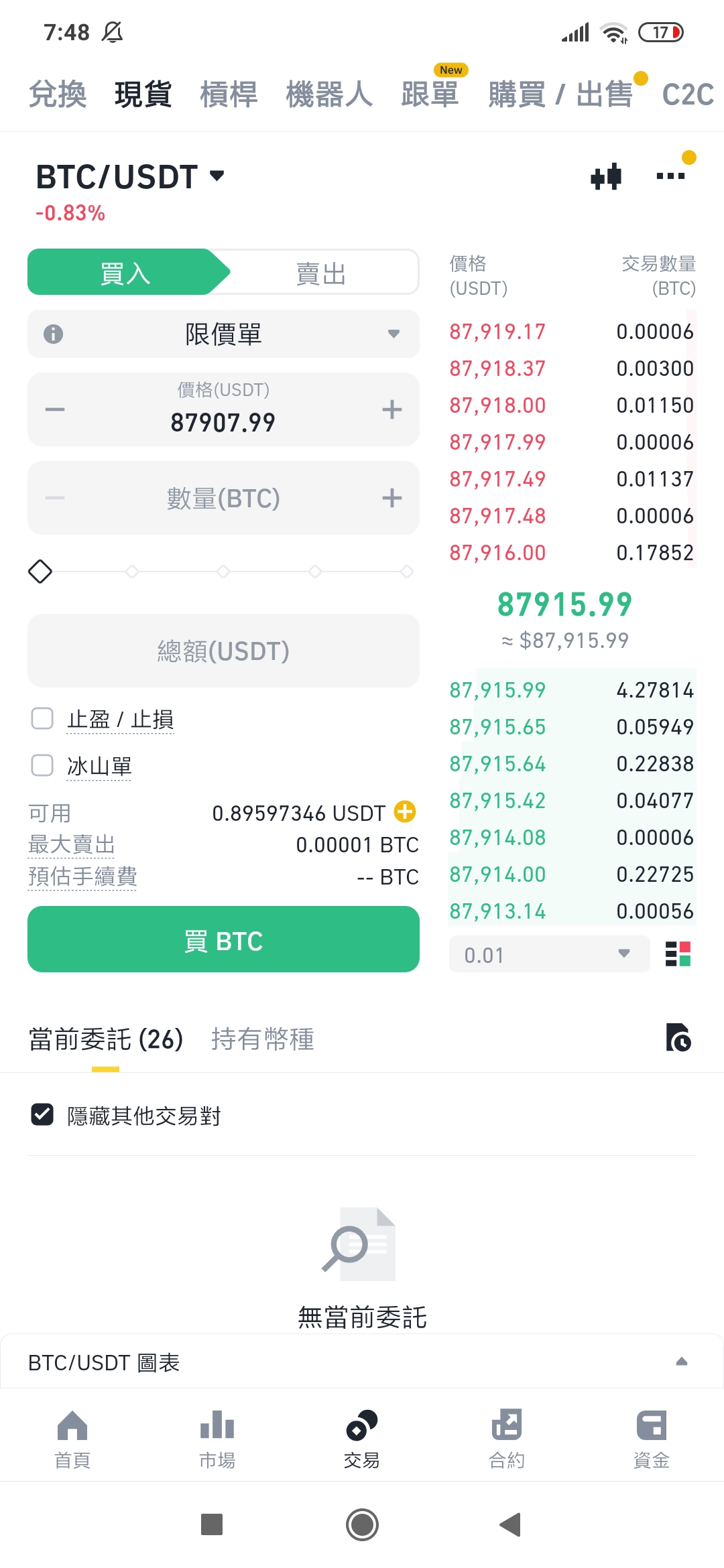Screen dimensions: 724x1568
Task: Open the 0.01 price precision dropdown
Action: [x=548, y=954]
